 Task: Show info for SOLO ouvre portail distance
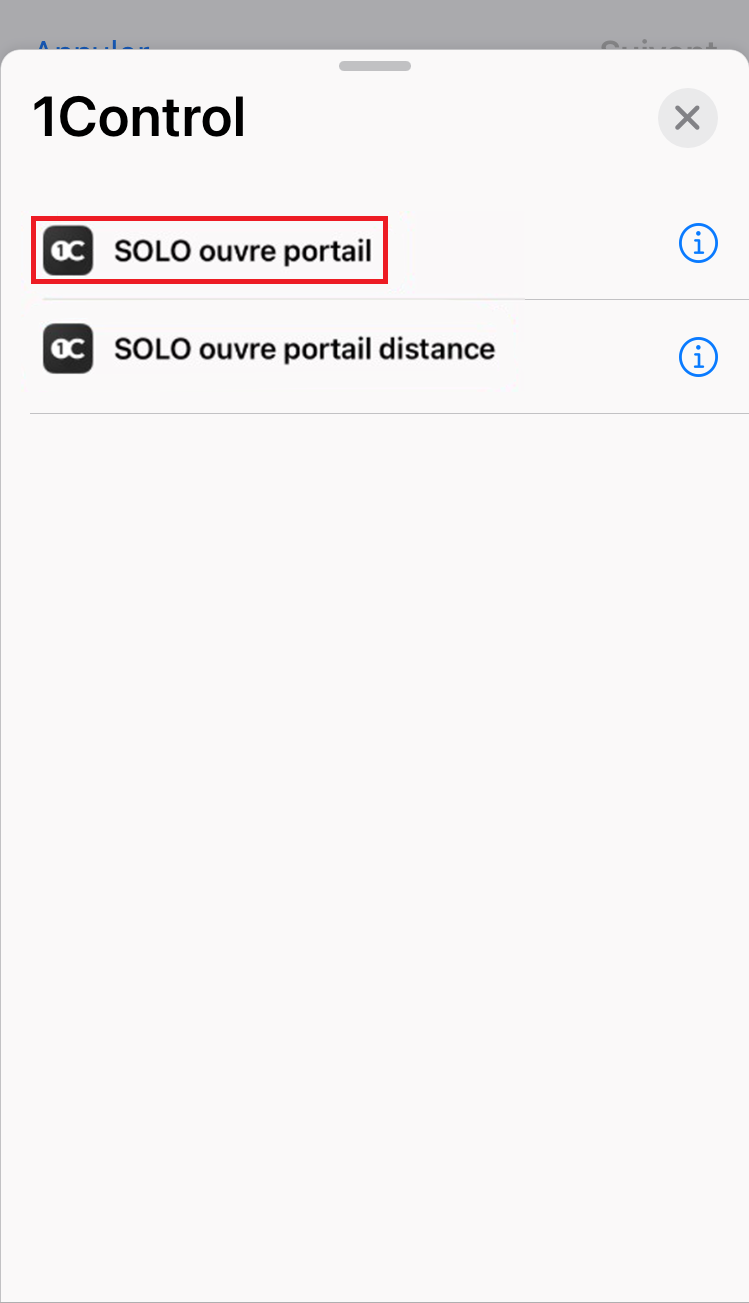point(698,357)
